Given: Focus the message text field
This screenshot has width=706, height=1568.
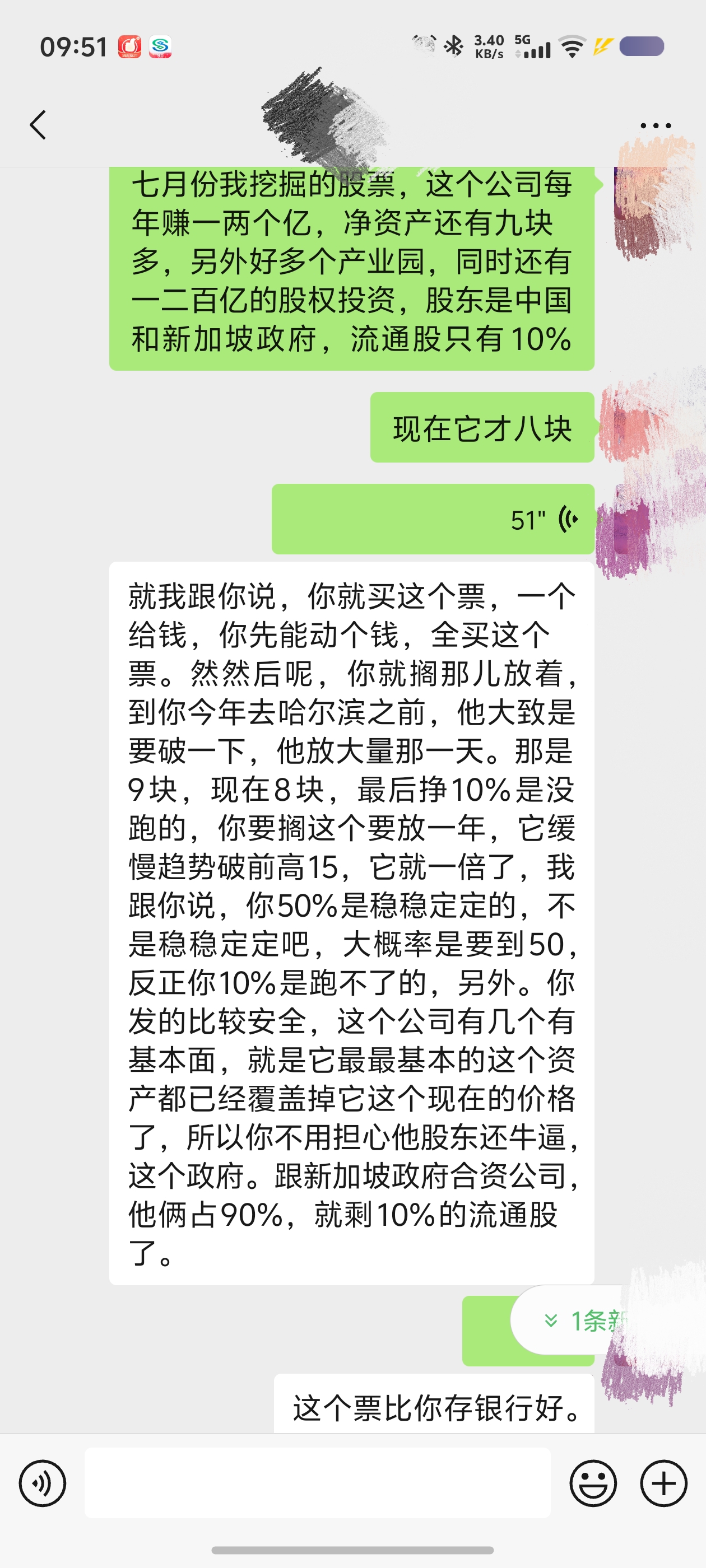Looking at the screenshot, I should (317, 1483).
